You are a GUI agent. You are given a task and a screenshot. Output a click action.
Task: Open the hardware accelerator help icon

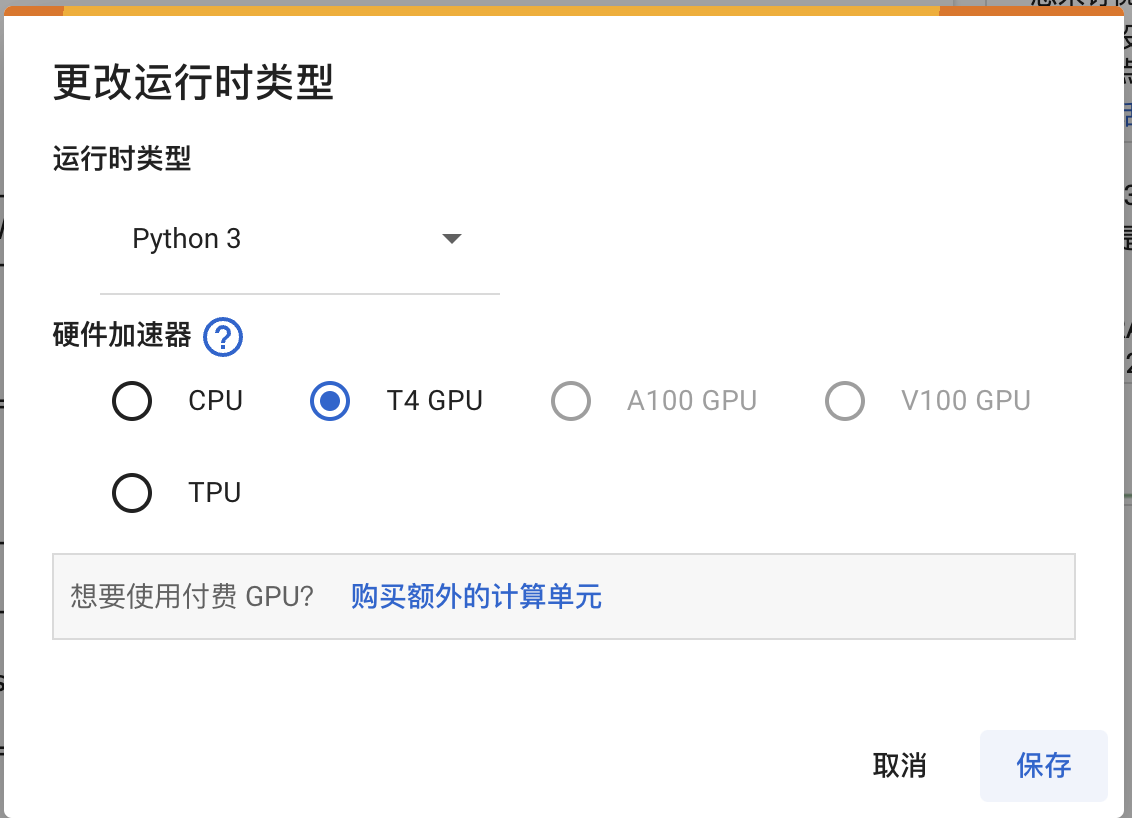click(x=223, y=337)
